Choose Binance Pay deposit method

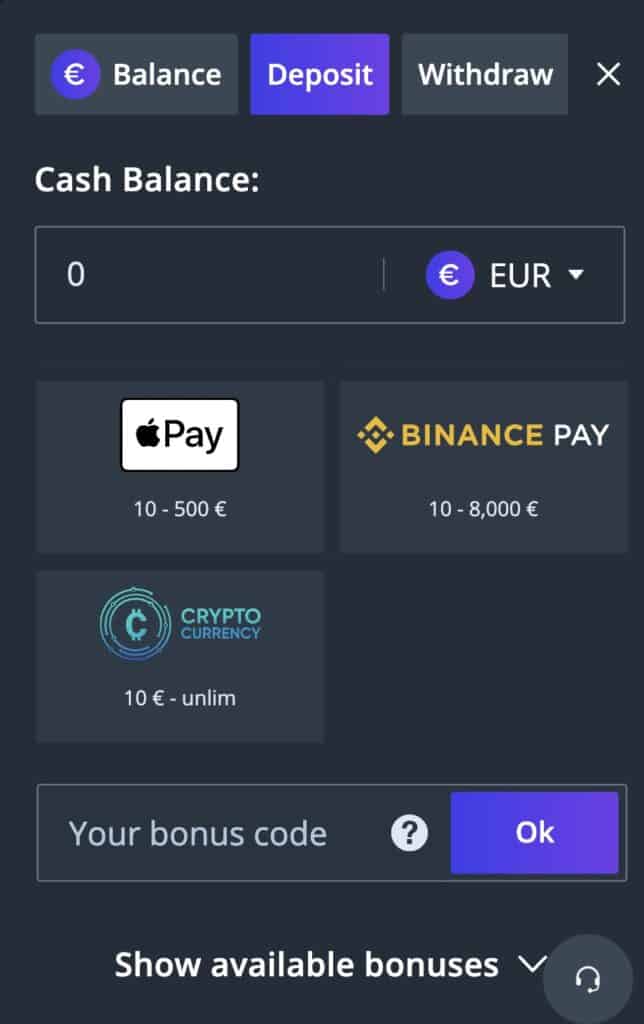coord(483,466)
